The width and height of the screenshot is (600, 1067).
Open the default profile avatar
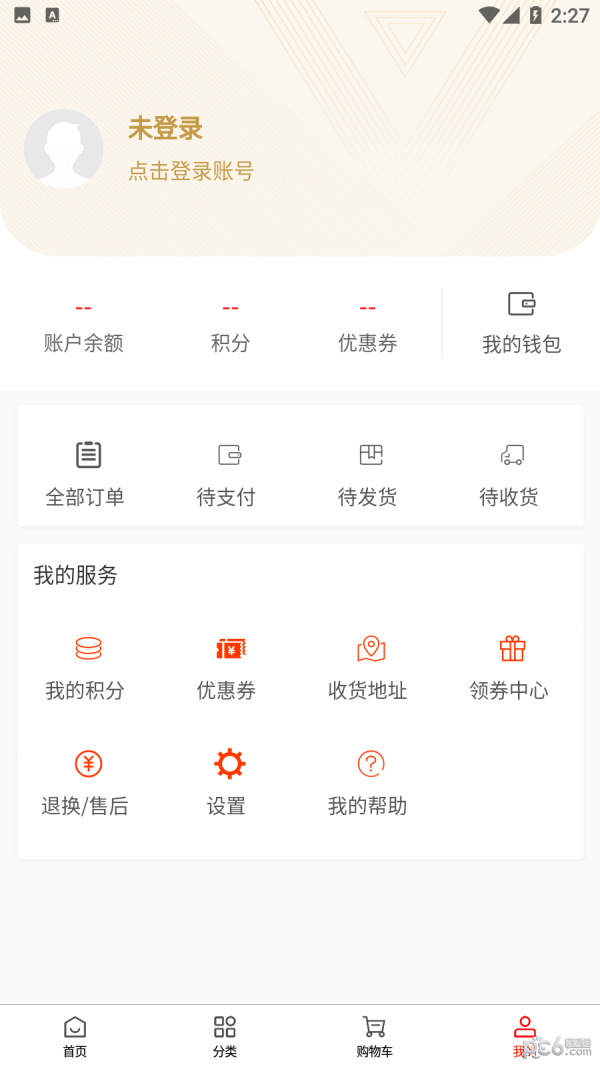click(x=64, y=148)
